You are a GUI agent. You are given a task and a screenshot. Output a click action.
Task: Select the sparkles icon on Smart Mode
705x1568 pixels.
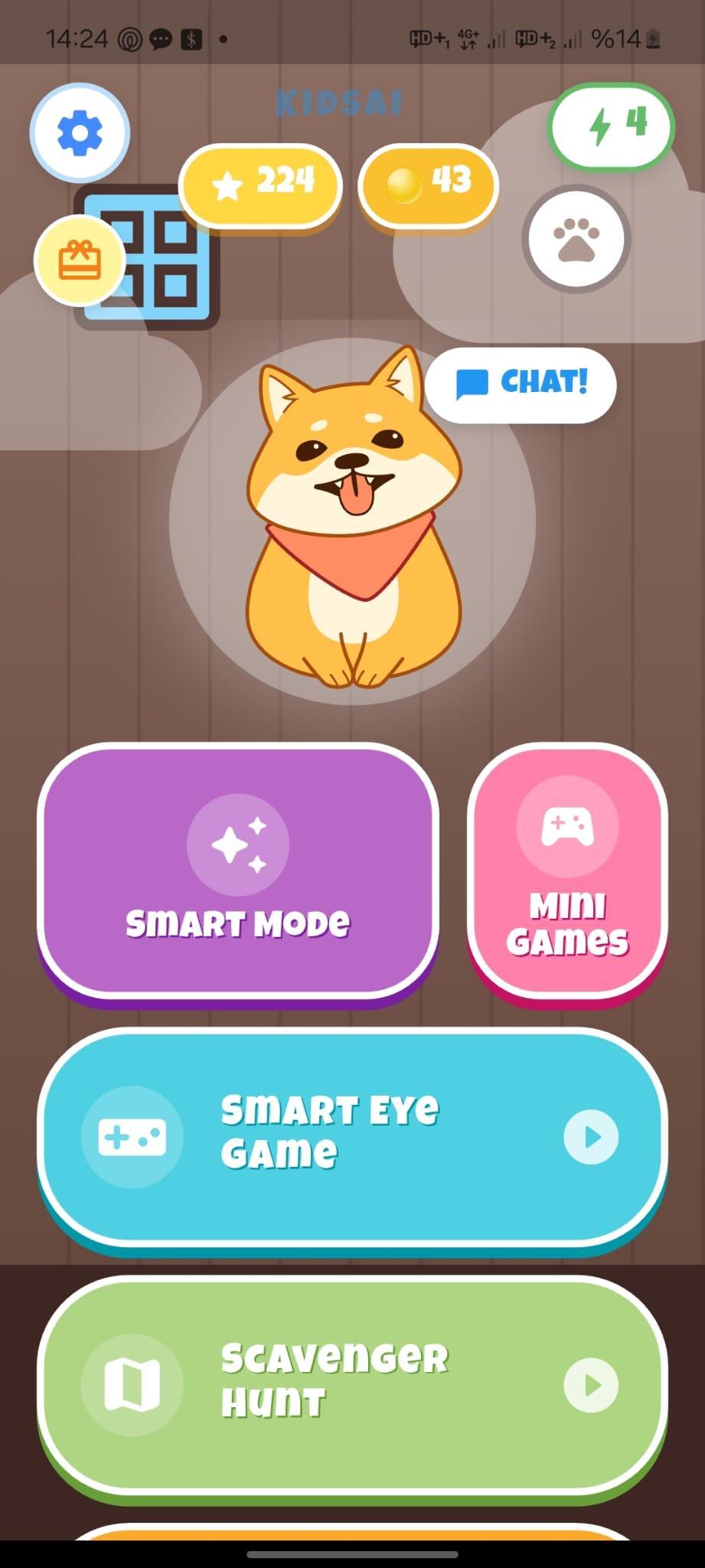[x=239, y=843]
